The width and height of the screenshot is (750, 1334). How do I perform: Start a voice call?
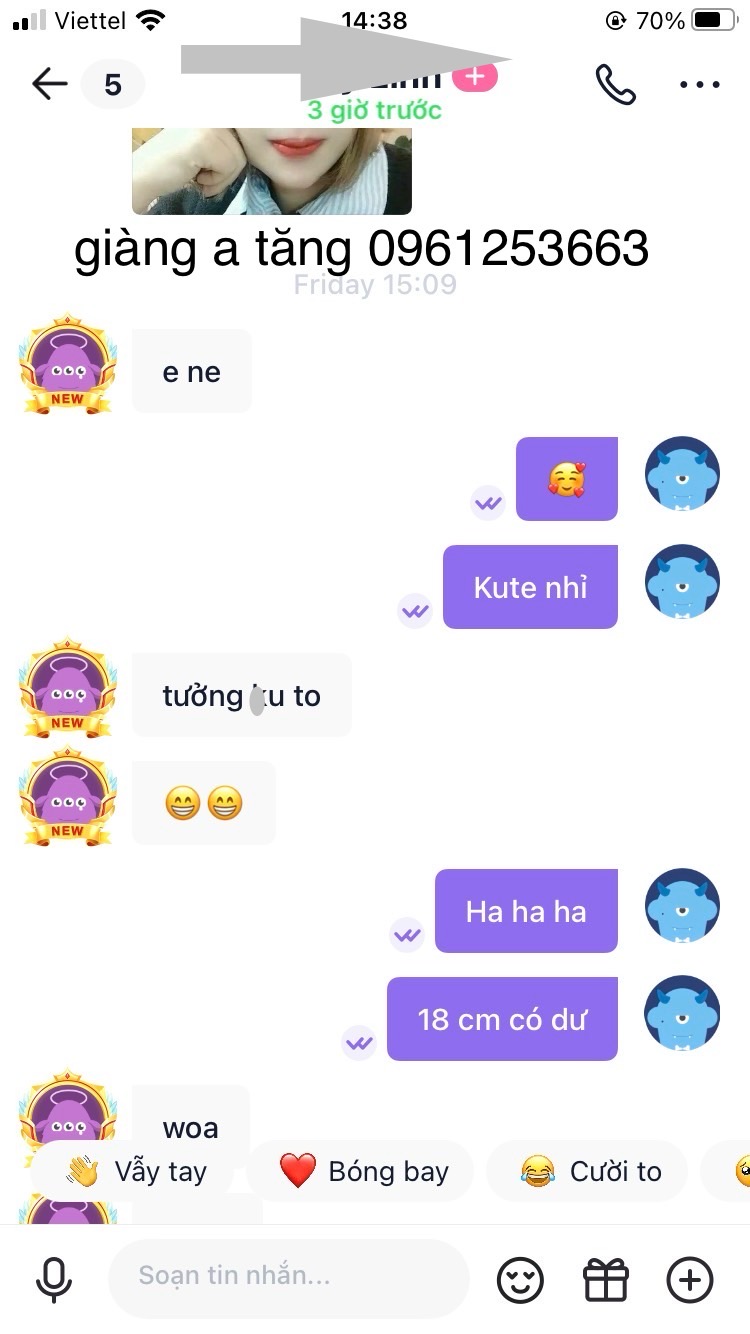[615, 85]
